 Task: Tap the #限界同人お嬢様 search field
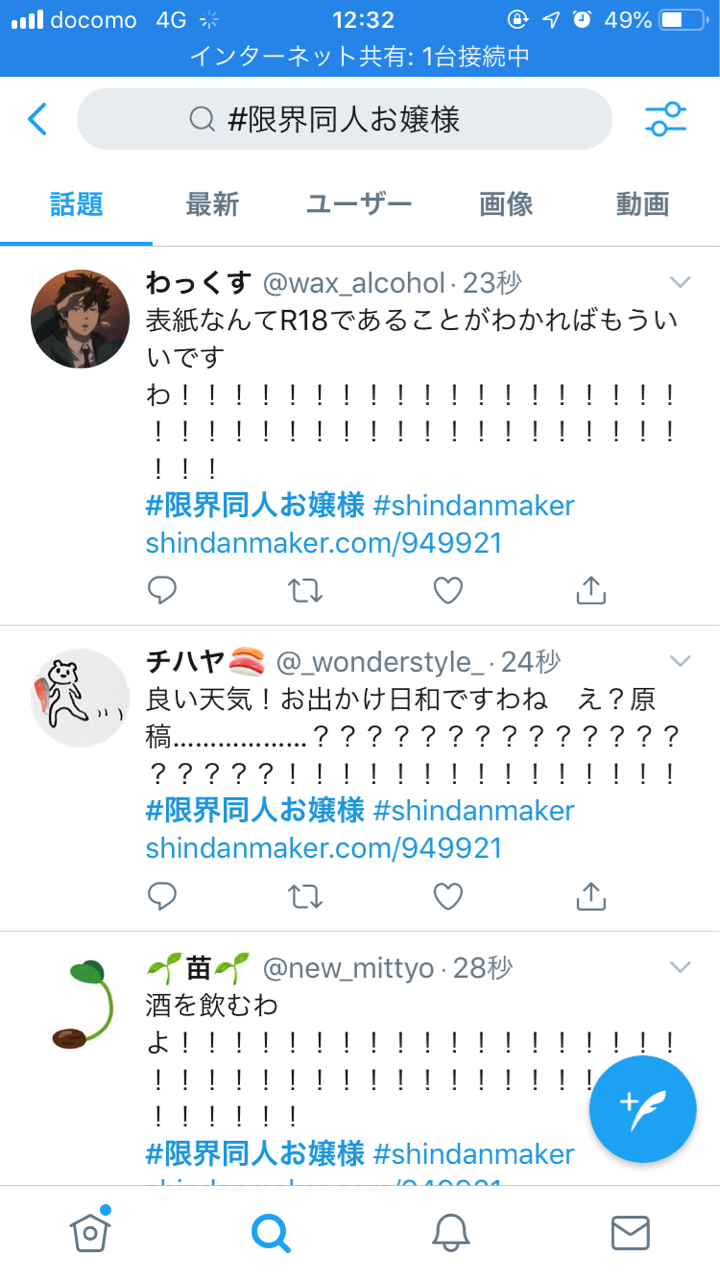click(344, 119)
